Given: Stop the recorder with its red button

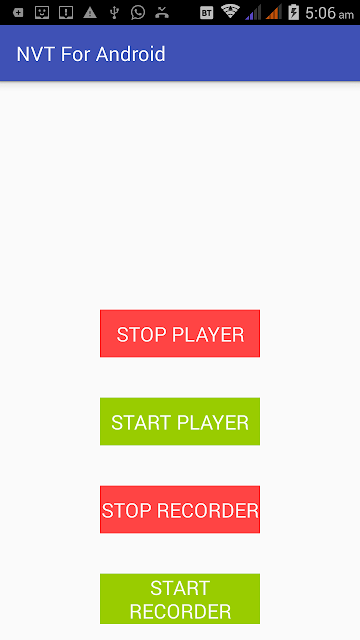Looking at the screenshot, I should pyautogui.click(x=180, y=509).
